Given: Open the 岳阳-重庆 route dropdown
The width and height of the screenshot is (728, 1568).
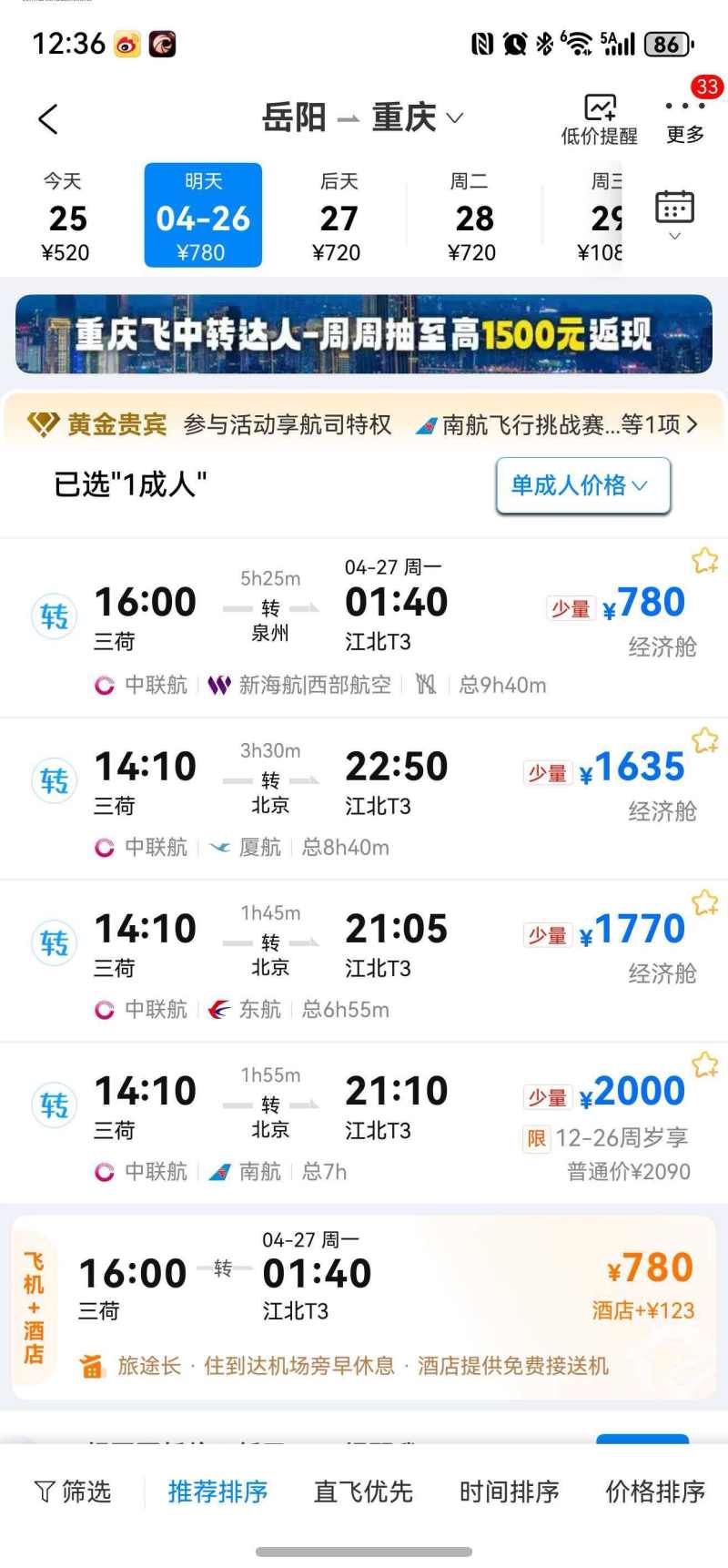Looking at the screenshot, I should tap(363, 118).
